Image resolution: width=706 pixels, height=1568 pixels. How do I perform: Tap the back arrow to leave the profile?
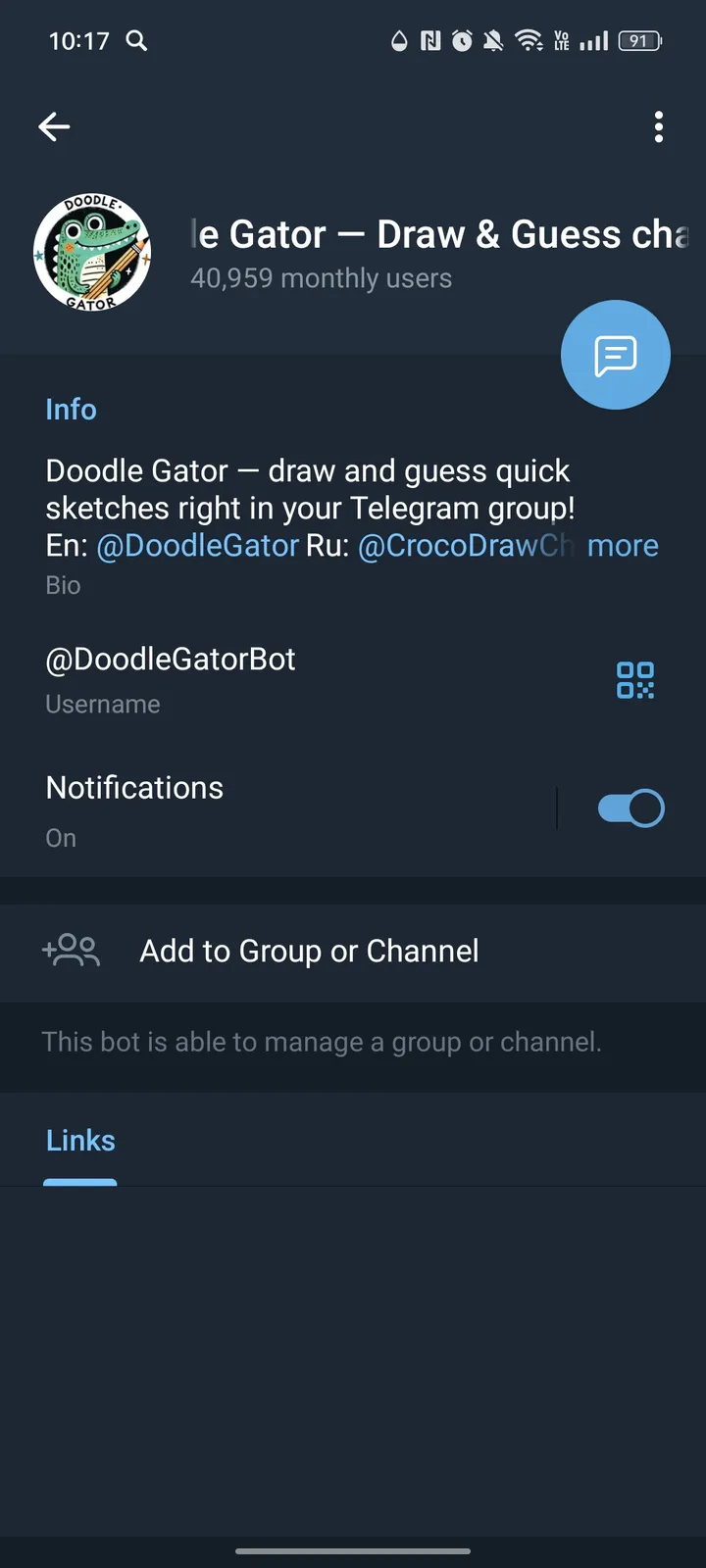[54, 126]
